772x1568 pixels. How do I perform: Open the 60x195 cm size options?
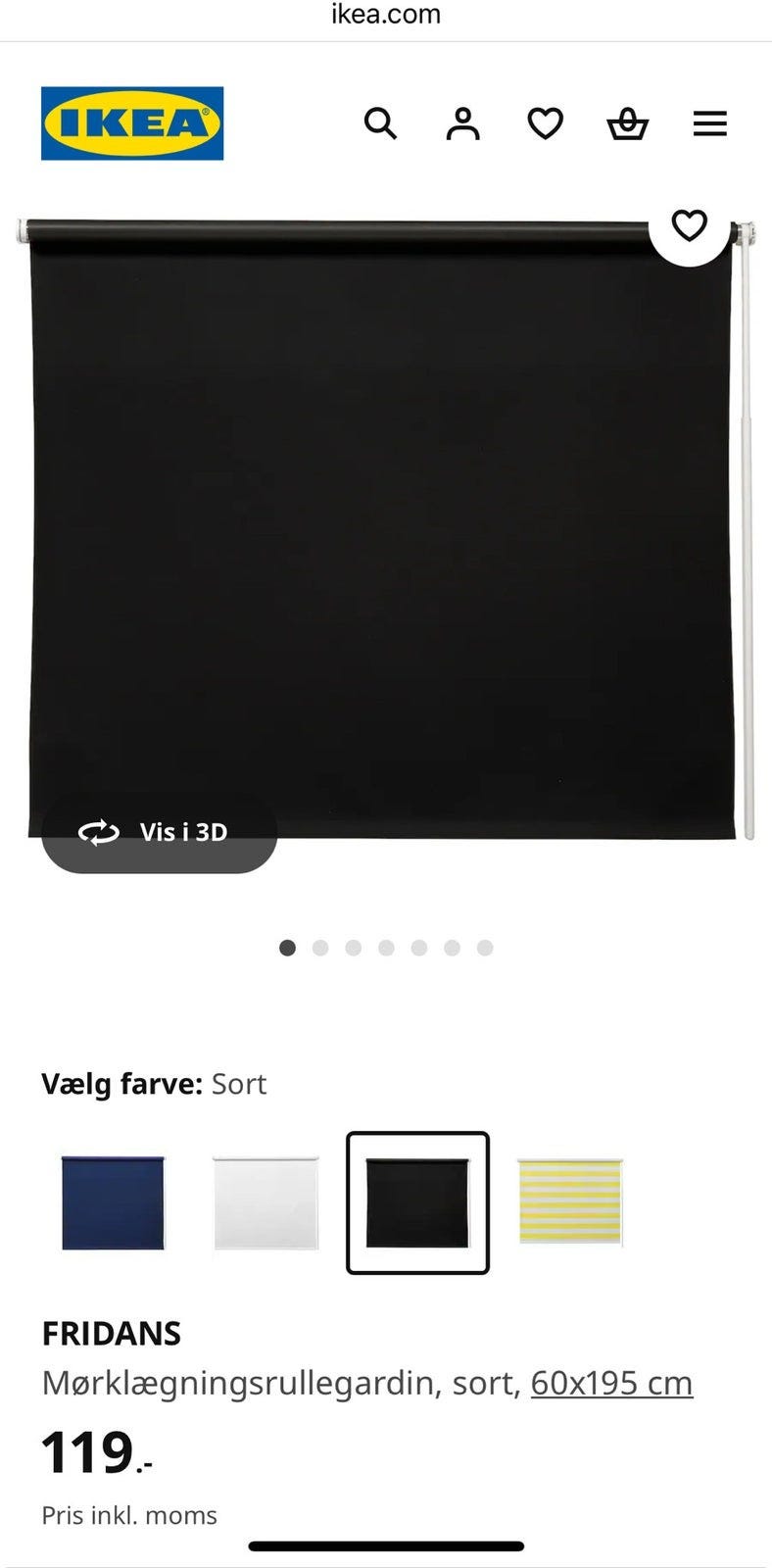tap(611, 1382)
